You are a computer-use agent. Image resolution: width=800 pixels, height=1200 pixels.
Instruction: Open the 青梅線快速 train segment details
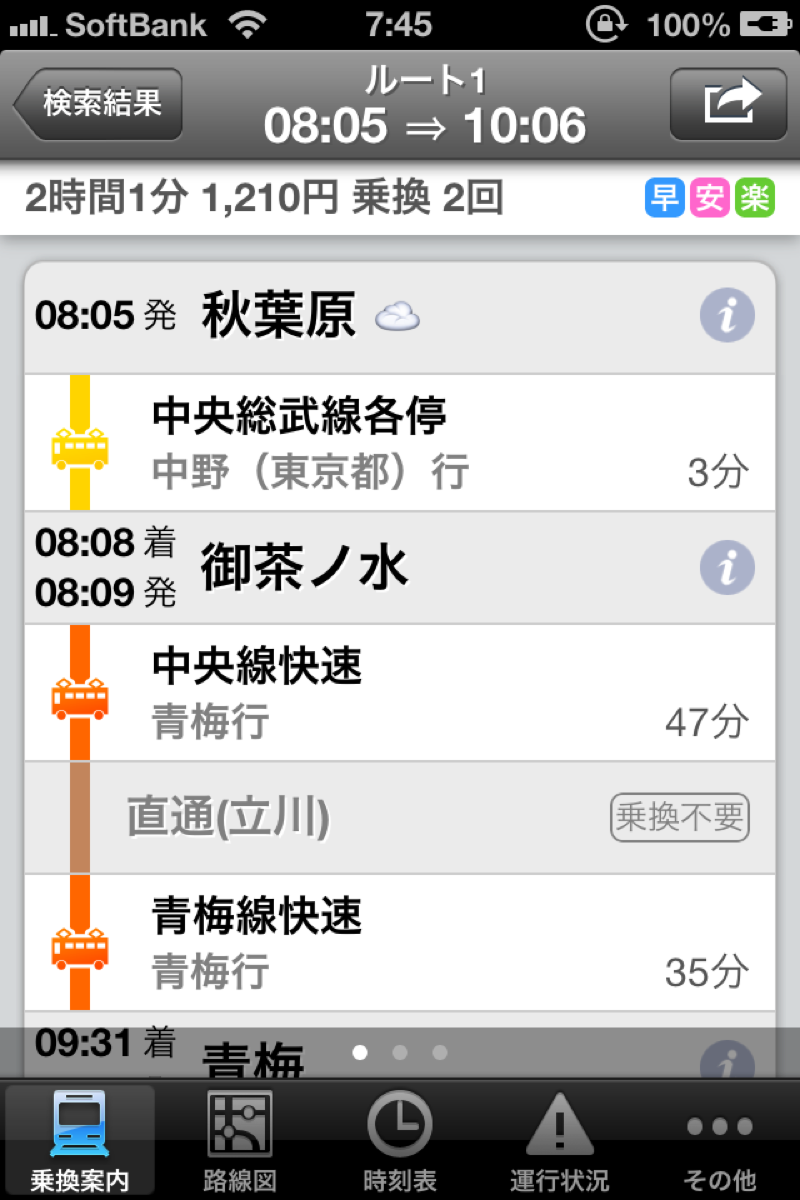tap(400, 942)
